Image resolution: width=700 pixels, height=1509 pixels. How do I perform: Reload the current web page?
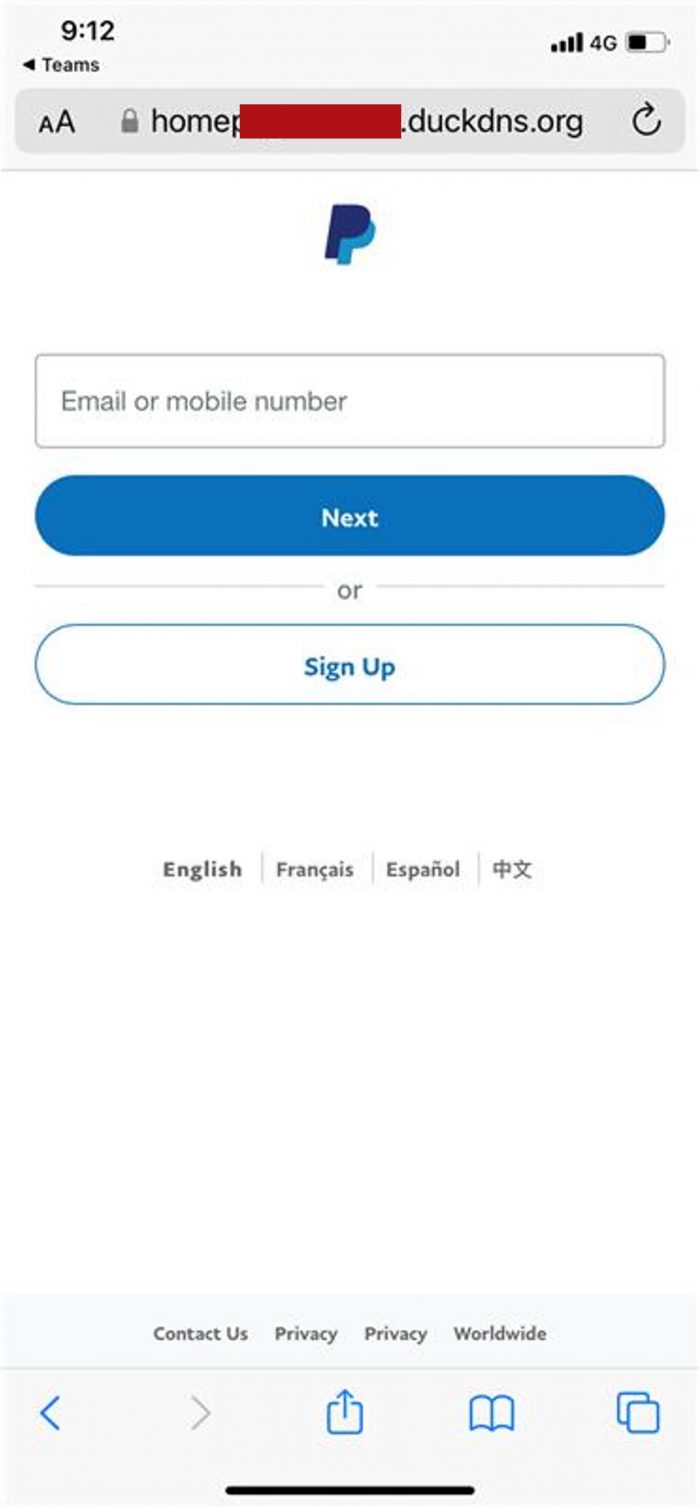pyautogui.click(x=647, y=121)
